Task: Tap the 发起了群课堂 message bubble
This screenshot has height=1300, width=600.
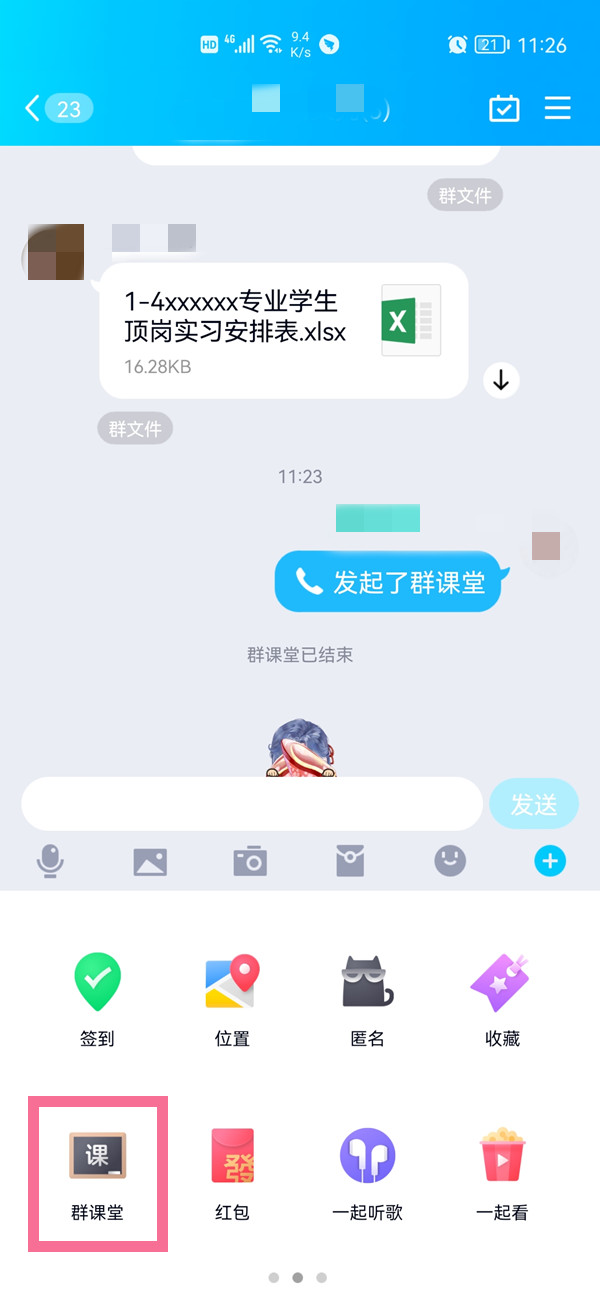Action: tap(387, 581)
